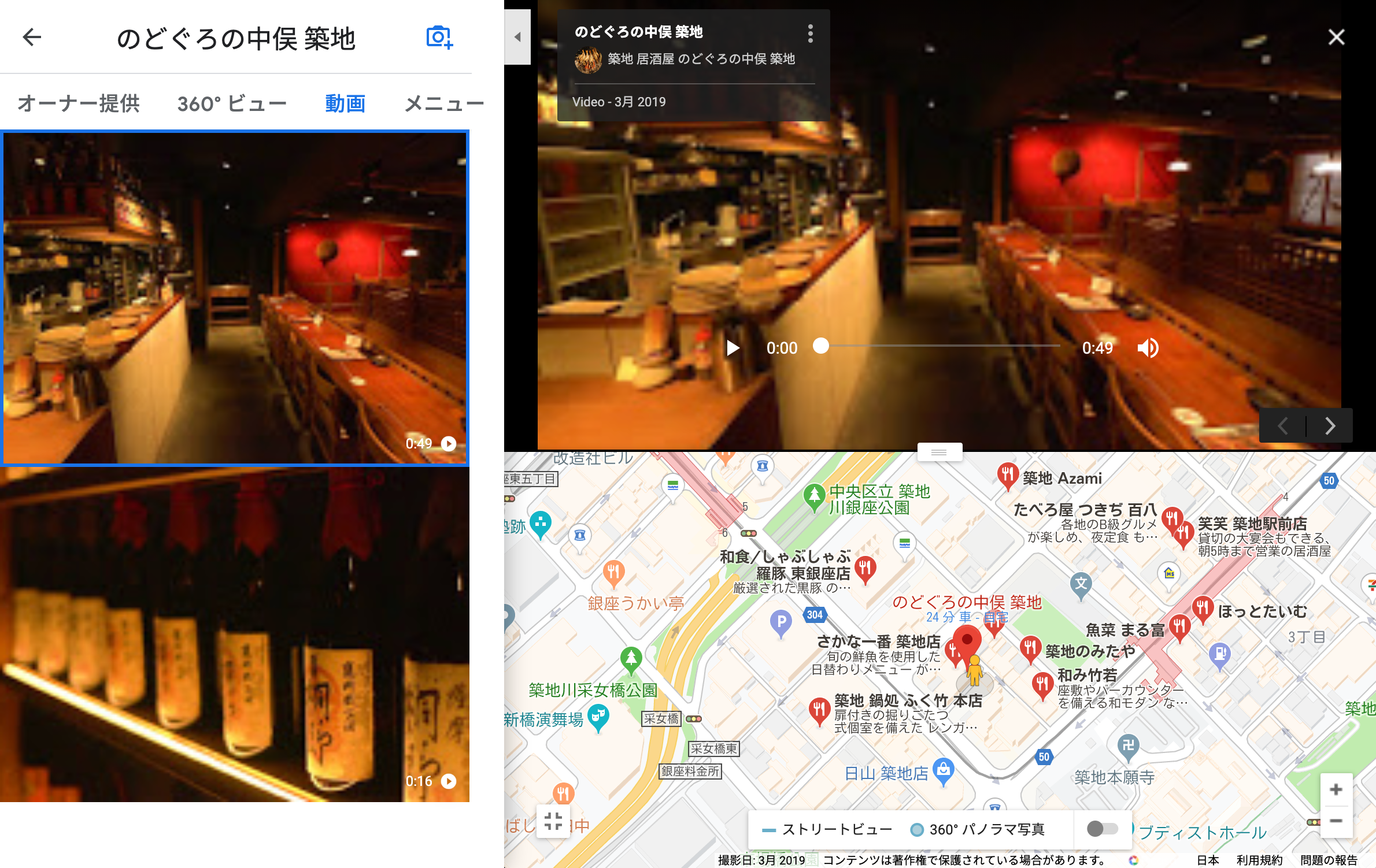Play the video
This screenshot has width=1376, height=868.
click(733, 348)
